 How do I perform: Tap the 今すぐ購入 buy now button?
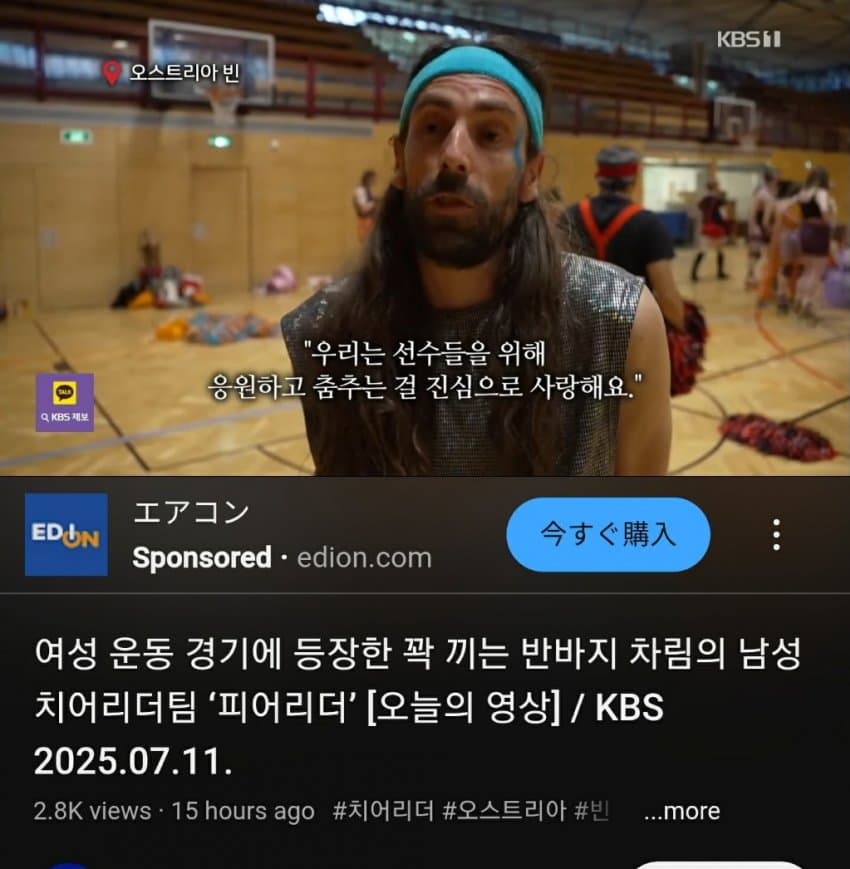pyautogui.click(x=608, y=534)
